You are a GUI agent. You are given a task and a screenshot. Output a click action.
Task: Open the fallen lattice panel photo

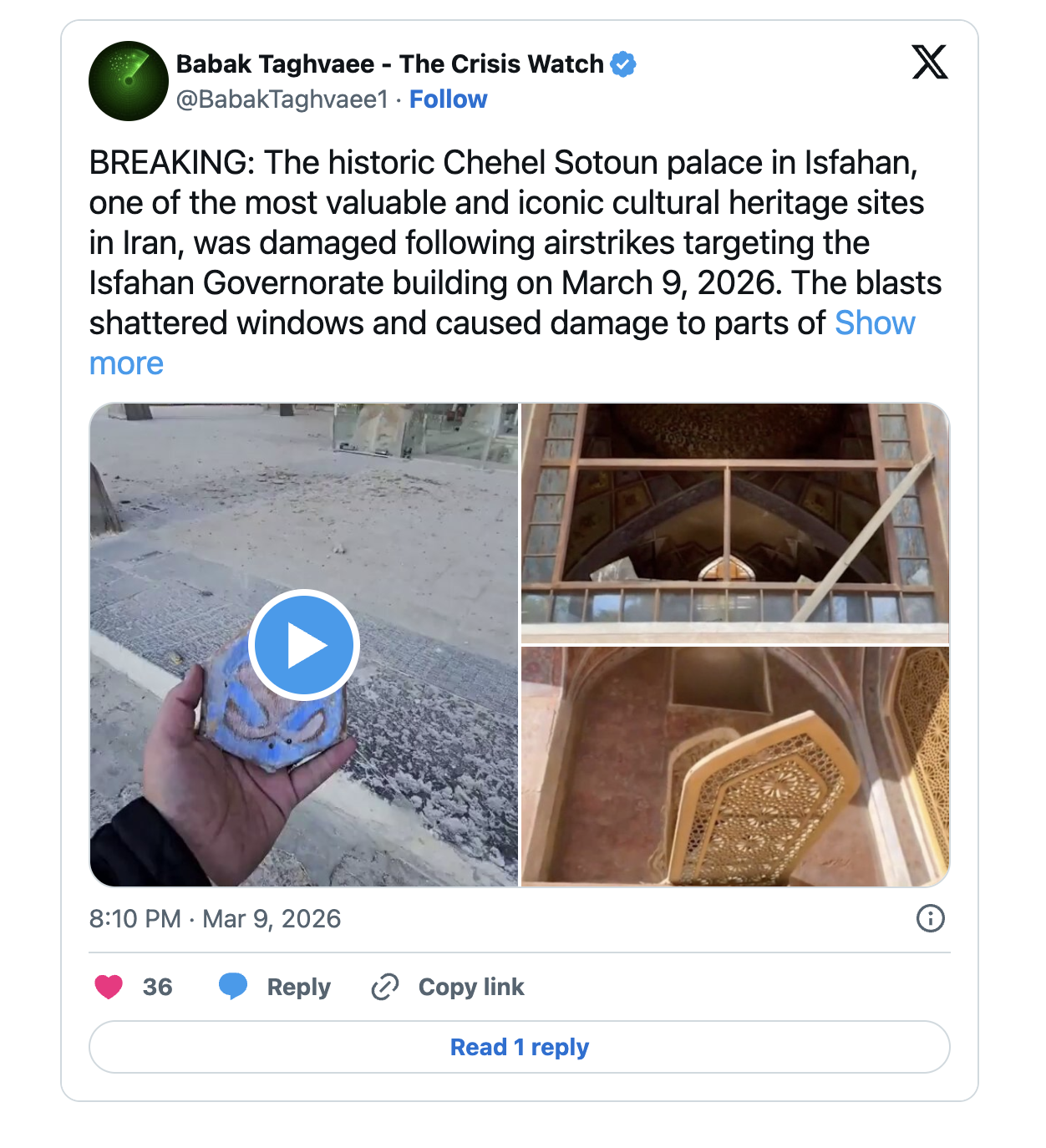[734, 766]
